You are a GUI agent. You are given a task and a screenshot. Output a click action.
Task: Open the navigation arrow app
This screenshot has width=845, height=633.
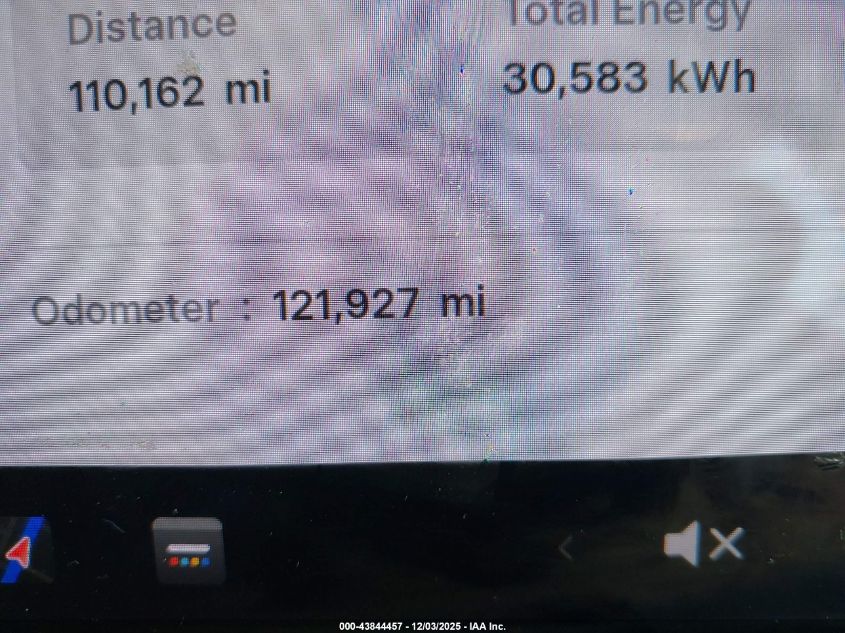point(20,551)
